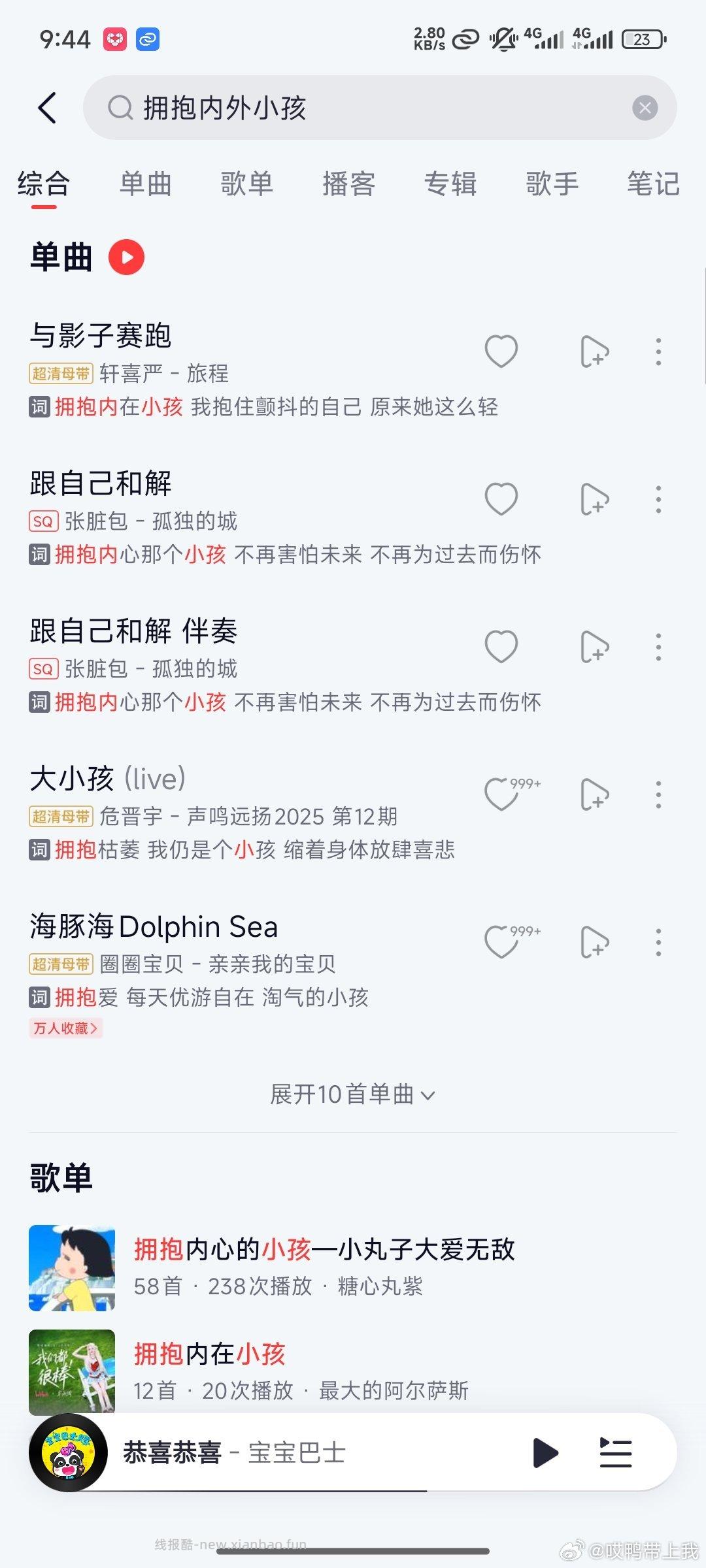Viewport: 706px width, 1568px height.
Task: Like the song 与影子赛跑
Action: (x=501, y=351)
